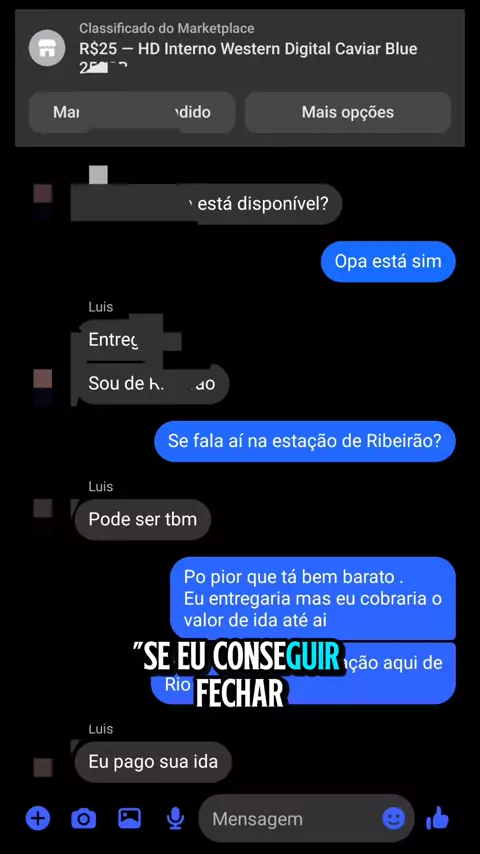Open the camera to take a photo

coord(84,818)
